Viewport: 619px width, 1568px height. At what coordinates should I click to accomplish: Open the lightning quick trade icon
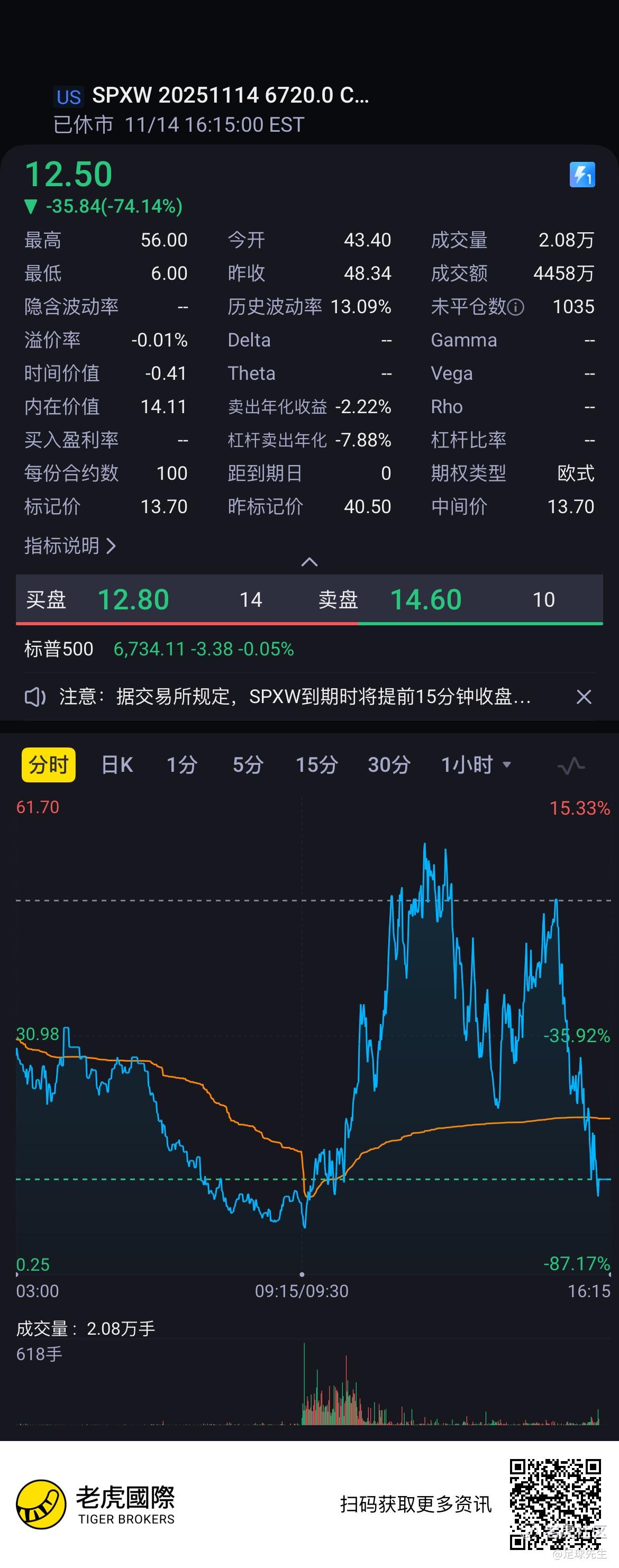tap(582, 175)
